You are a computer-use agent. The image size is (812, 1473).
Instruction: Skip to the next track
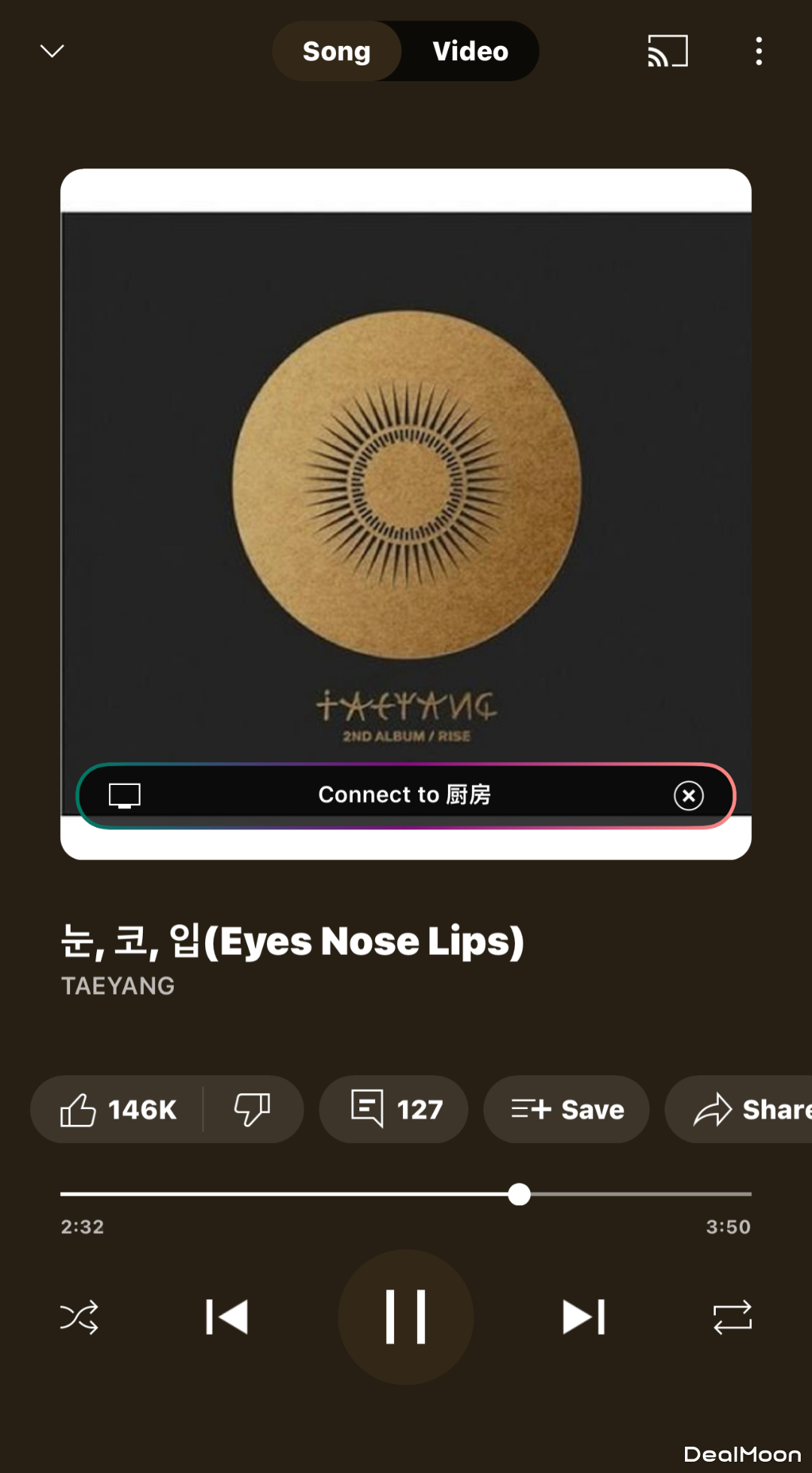tap(584, 1317)
